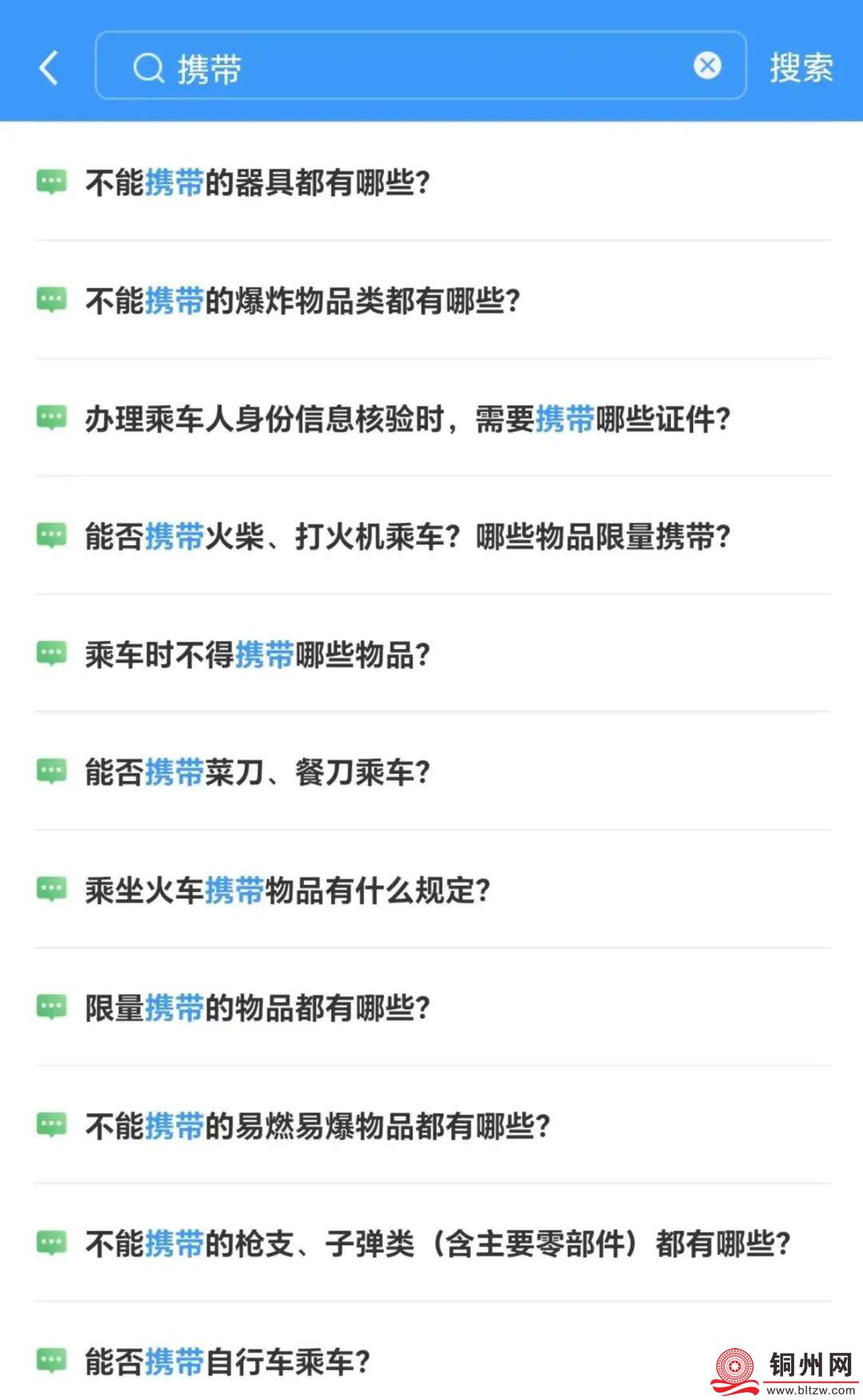View 办理乘车人身份信息核验时需要携带哪些证件 result

pyautogui.click(x=408, y=419)
